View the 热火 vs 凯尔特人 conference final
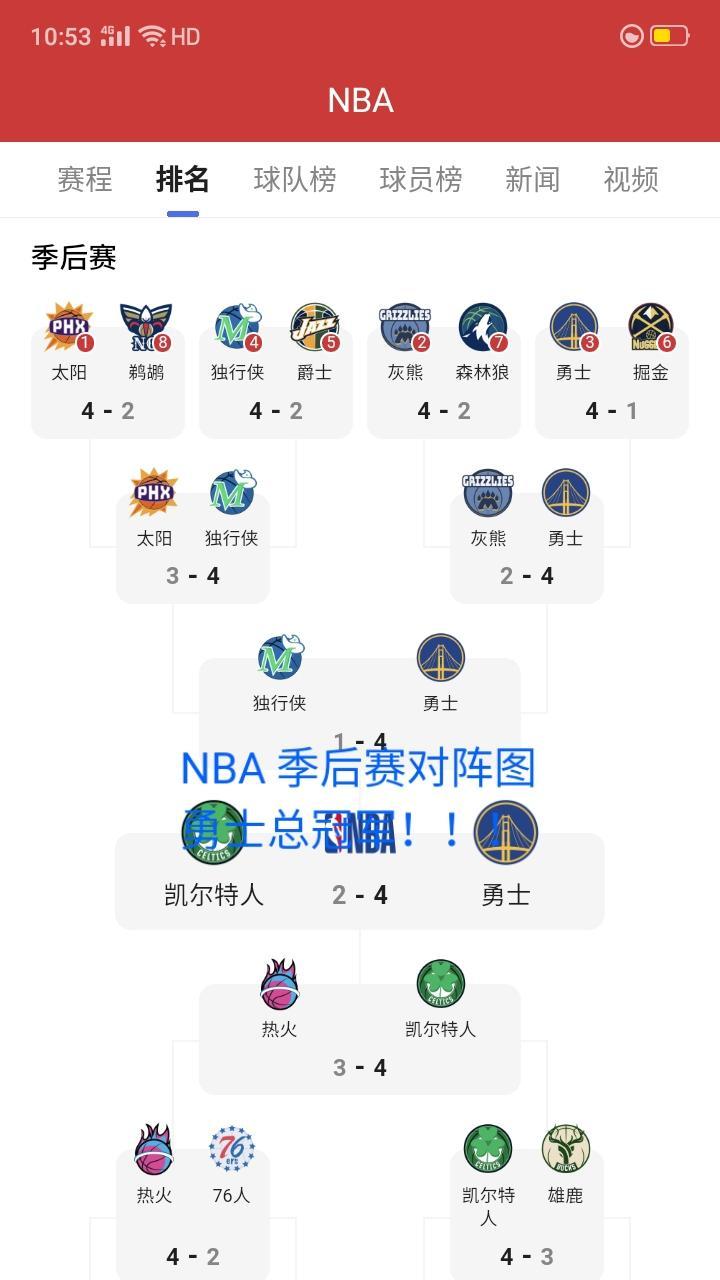Screen dimensions: 720x1280 (x=360, y=1040)
